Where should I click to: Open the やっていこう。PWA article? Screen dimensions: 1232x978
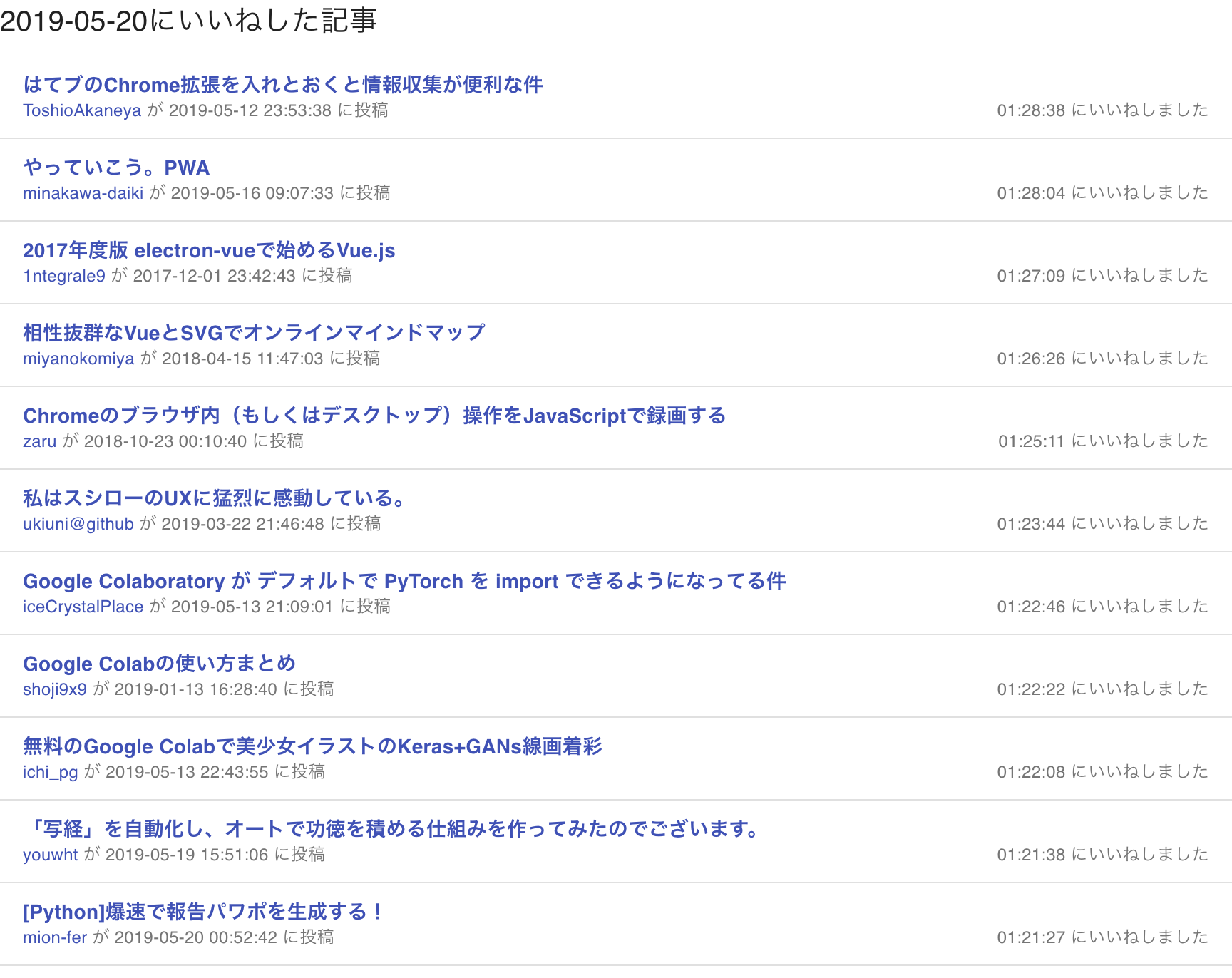click(116, 168)
